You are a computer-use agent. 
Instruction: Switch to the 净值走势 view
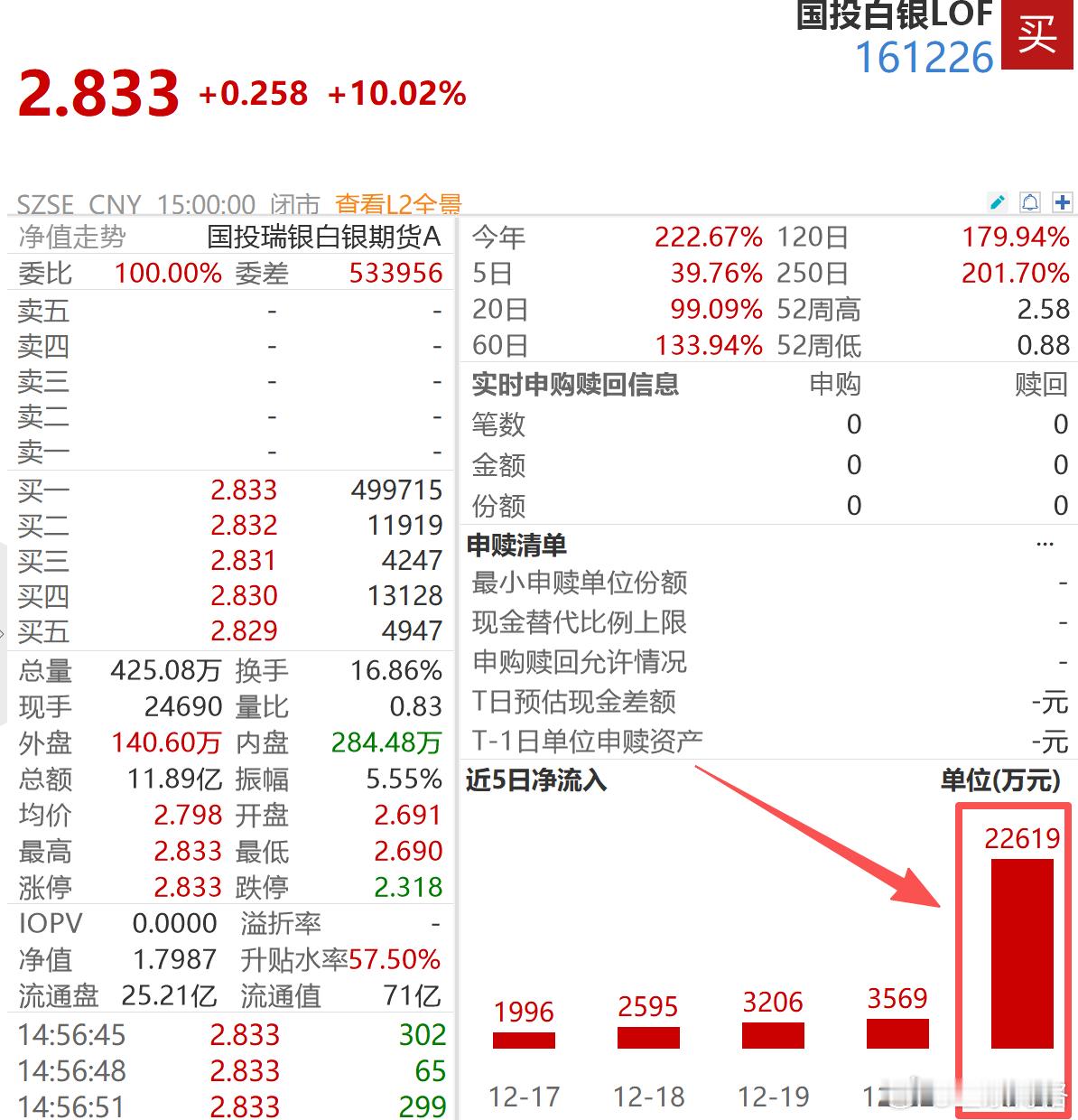(72, 237)
